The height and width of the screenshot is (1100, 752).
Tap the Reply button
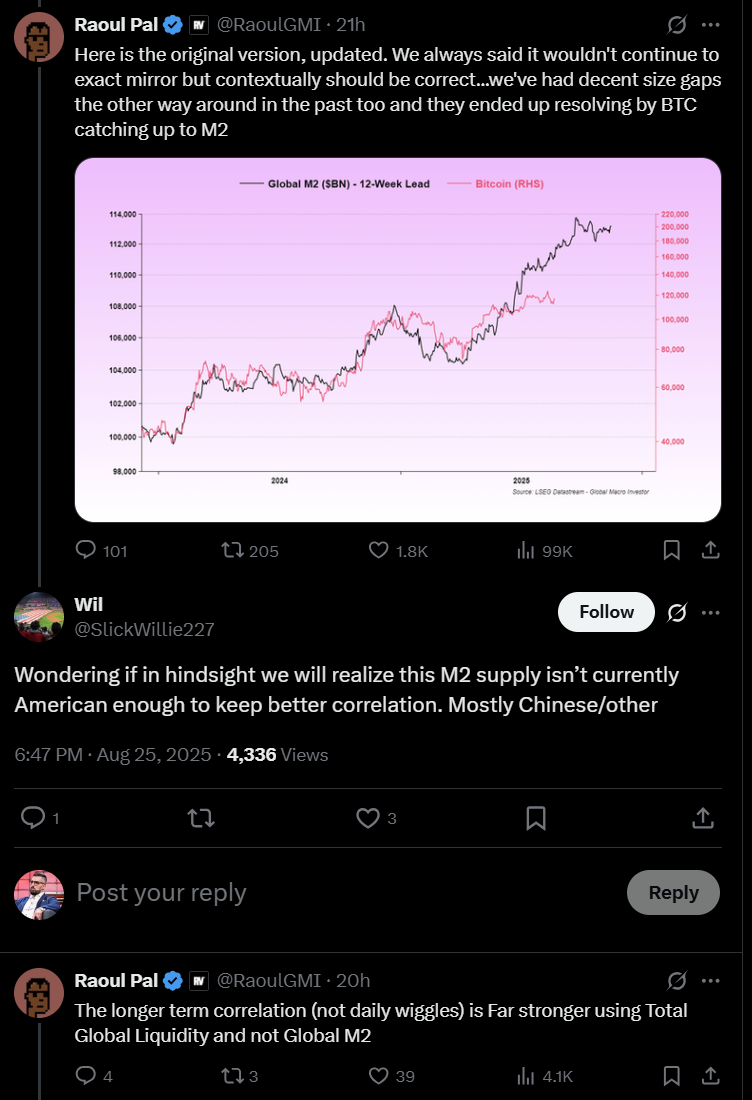tap(673, 892)
